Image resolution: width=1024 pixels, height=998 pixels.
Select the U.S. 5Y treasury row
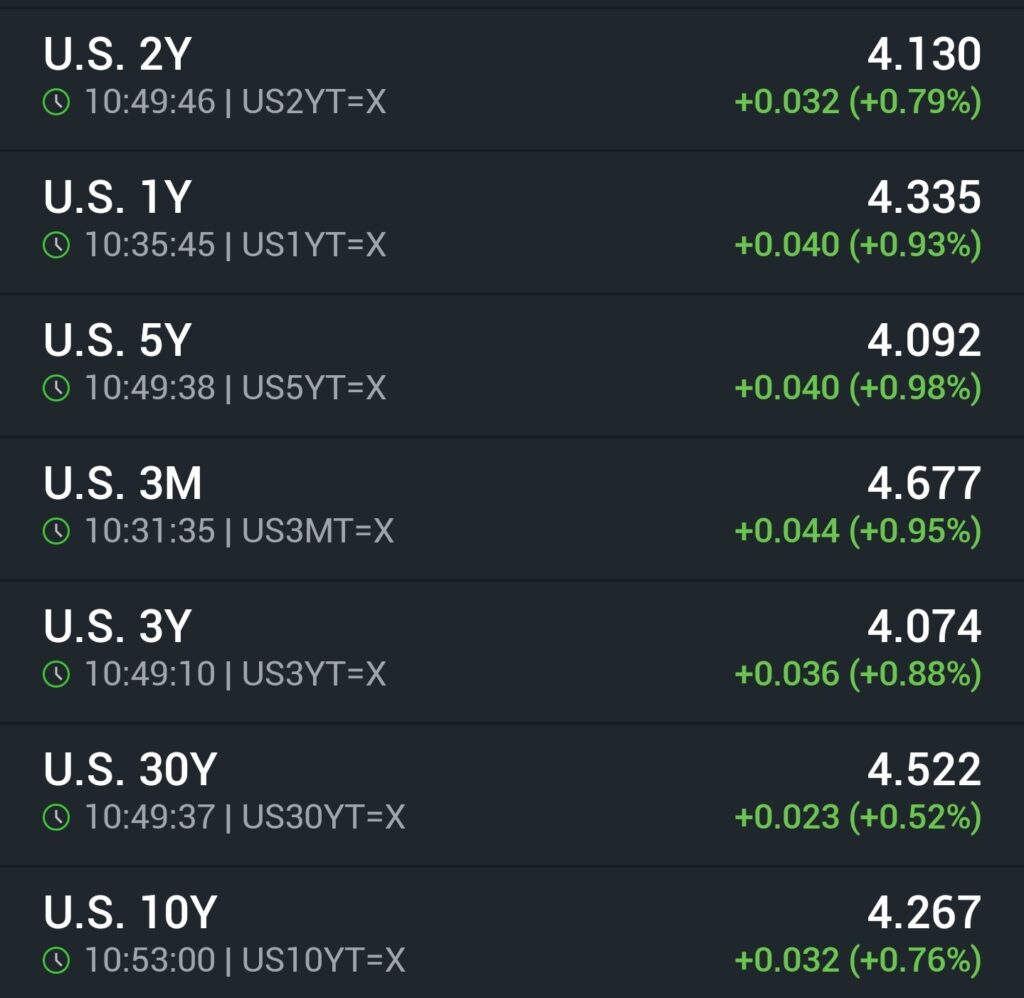512,364
